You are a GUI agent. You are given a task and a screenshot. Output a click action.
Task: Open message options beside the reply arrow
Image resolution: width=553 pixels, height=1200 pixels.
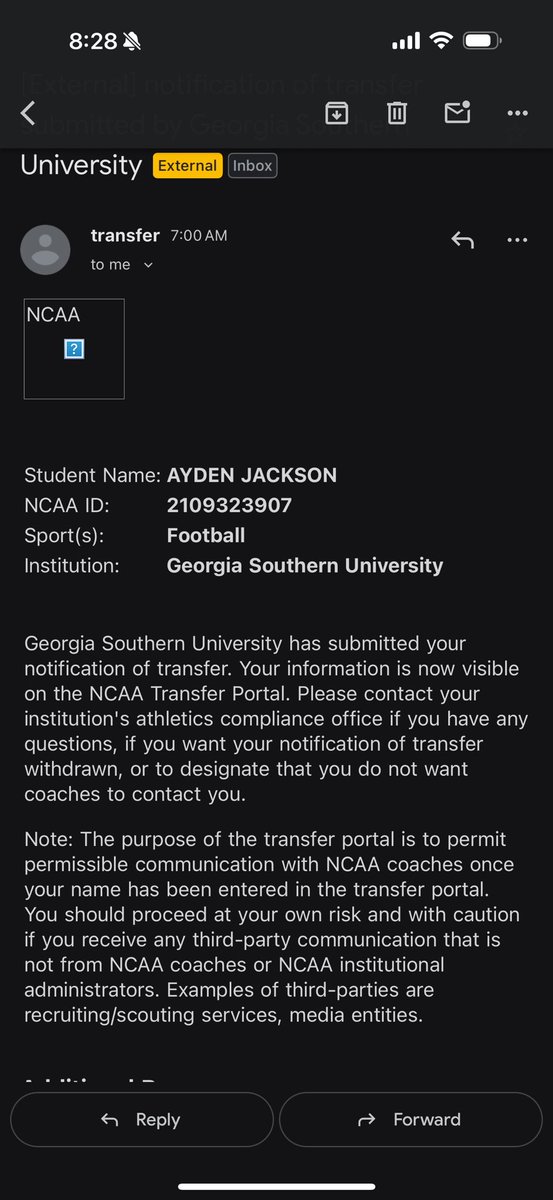[517, 240]
